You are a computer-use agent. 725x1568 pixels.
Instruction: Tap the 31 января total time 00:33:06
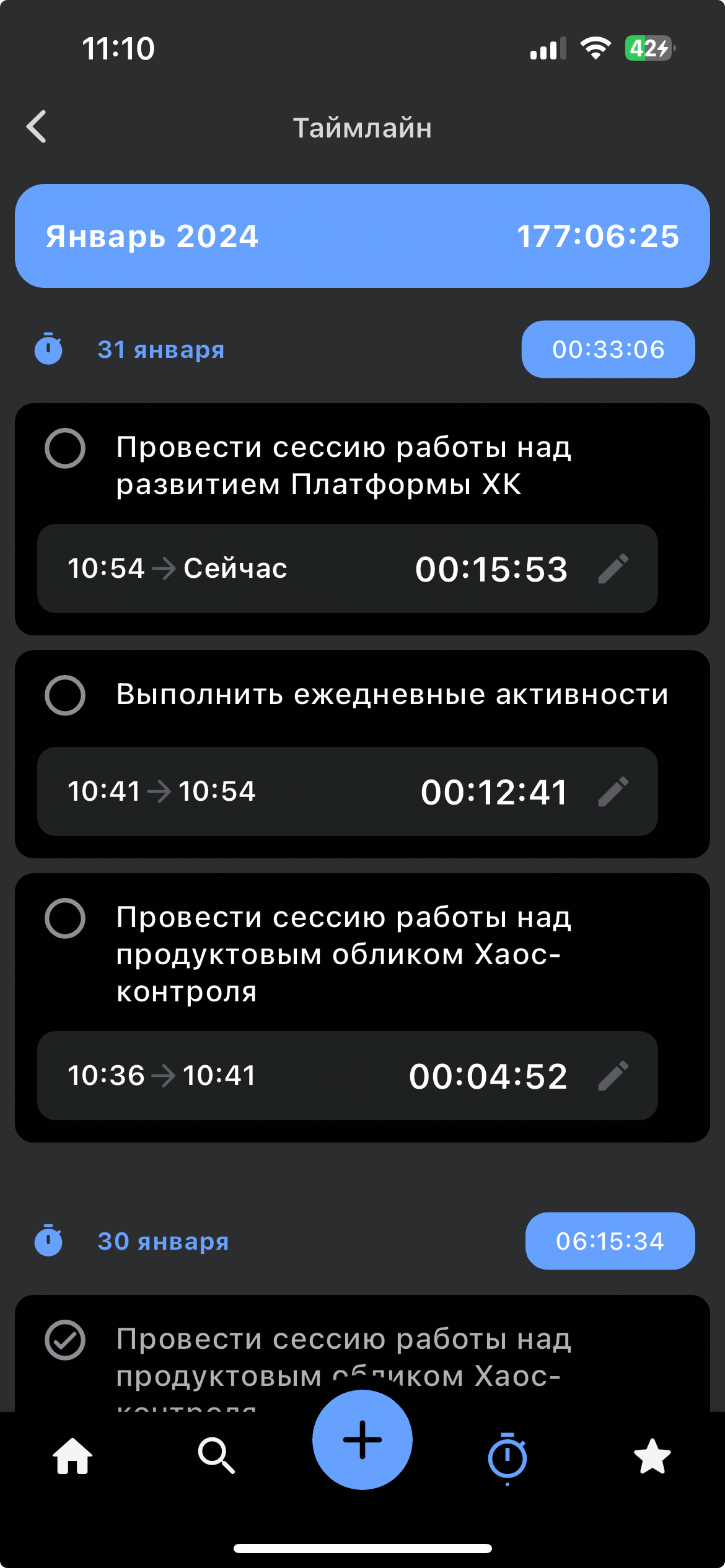point(608,349)
